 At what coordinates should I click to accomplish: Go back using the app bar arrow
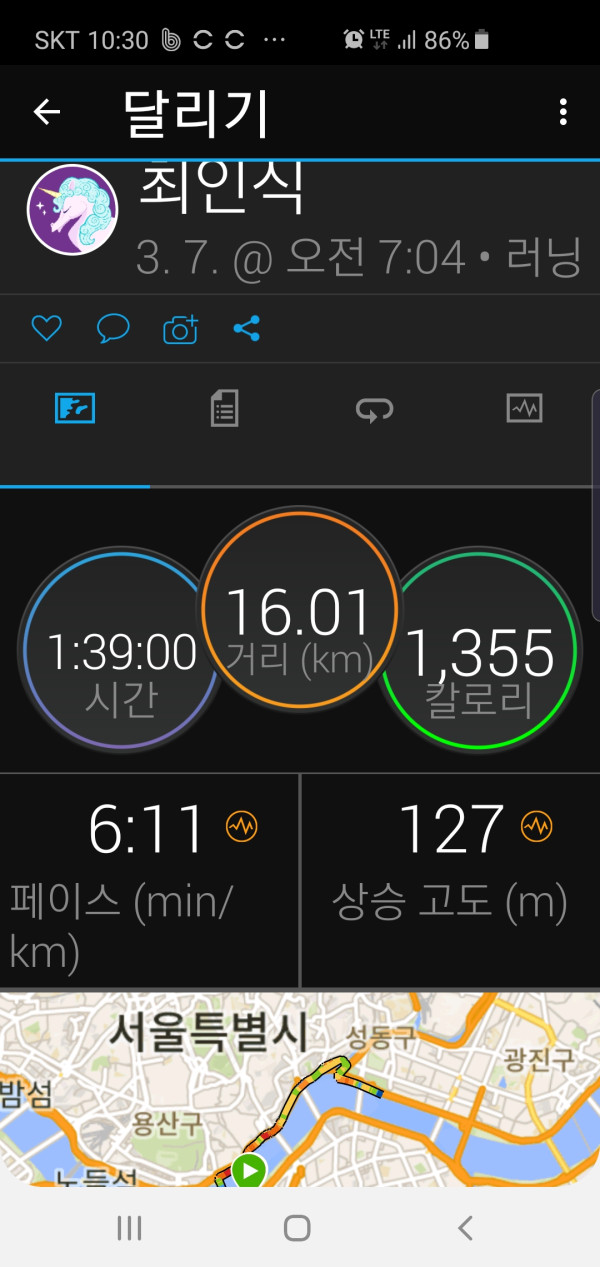point(47,113)
